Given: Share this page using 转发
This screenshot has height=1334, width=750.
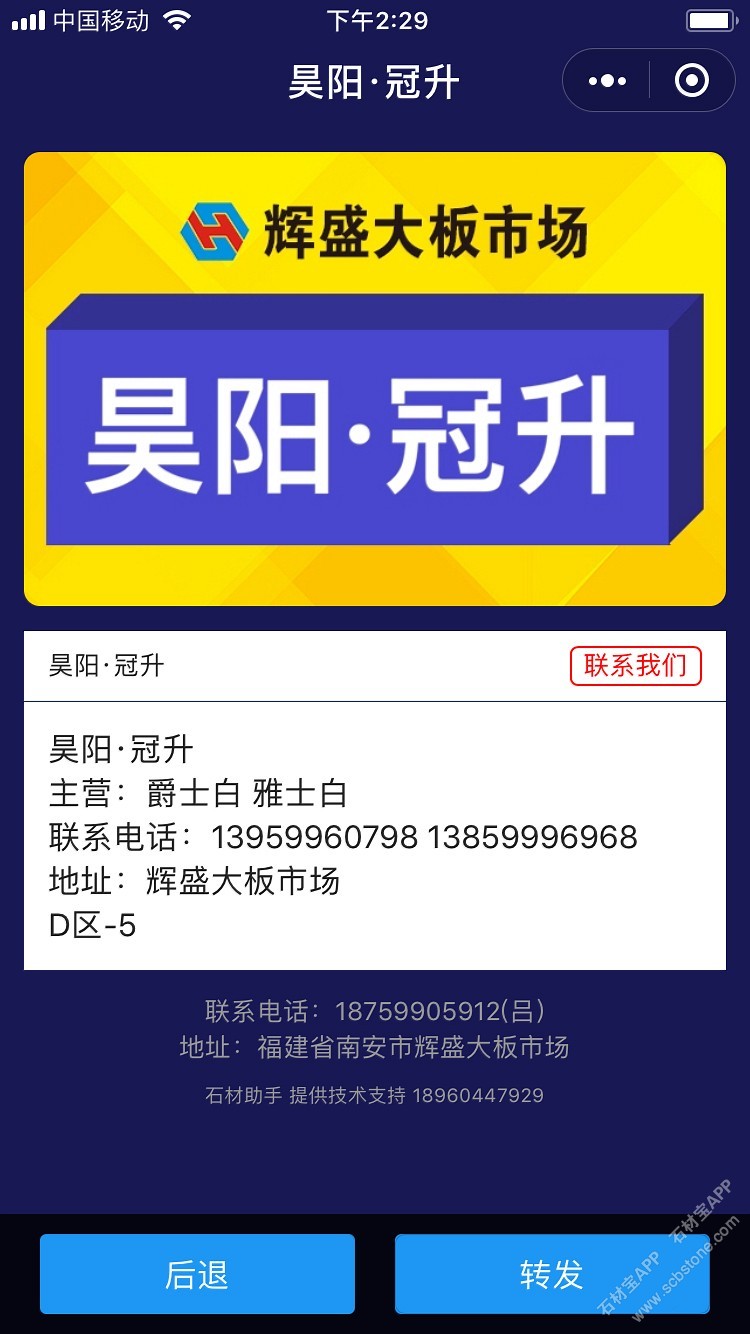Looking at the screenshot, I should [552, 1274].
